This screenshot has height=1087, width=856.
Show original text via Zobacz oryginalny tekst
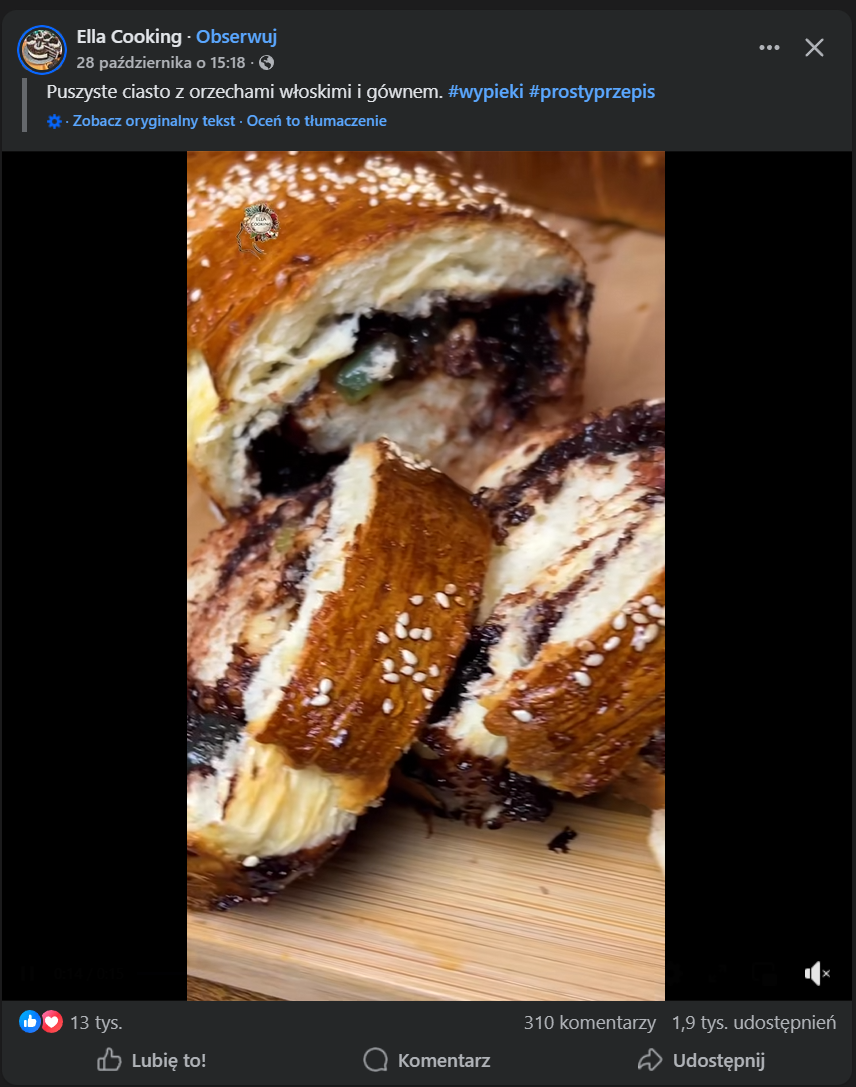coord(154,121)
